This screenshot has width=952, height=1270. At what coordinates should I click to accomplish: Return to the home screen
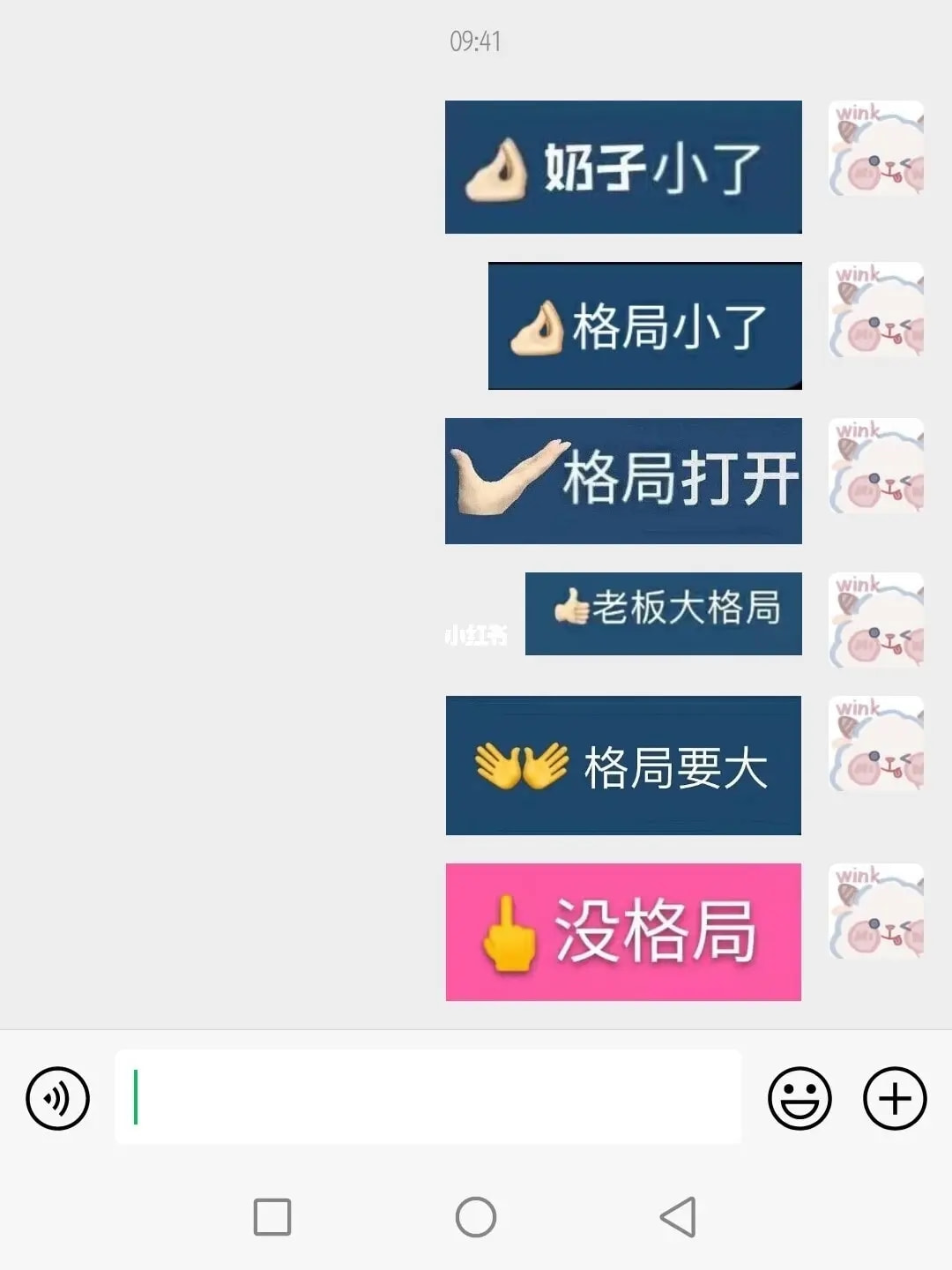click(x=476, y=1217)
